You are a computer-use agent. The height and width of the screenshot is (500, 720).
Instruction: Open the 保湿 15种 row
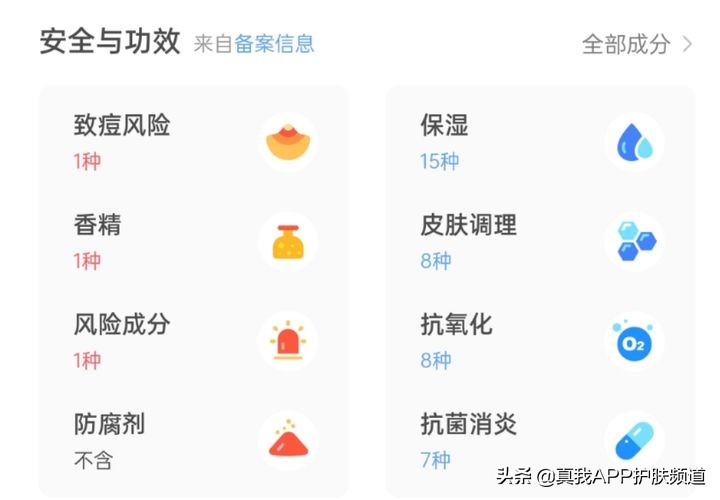(540, 142)
